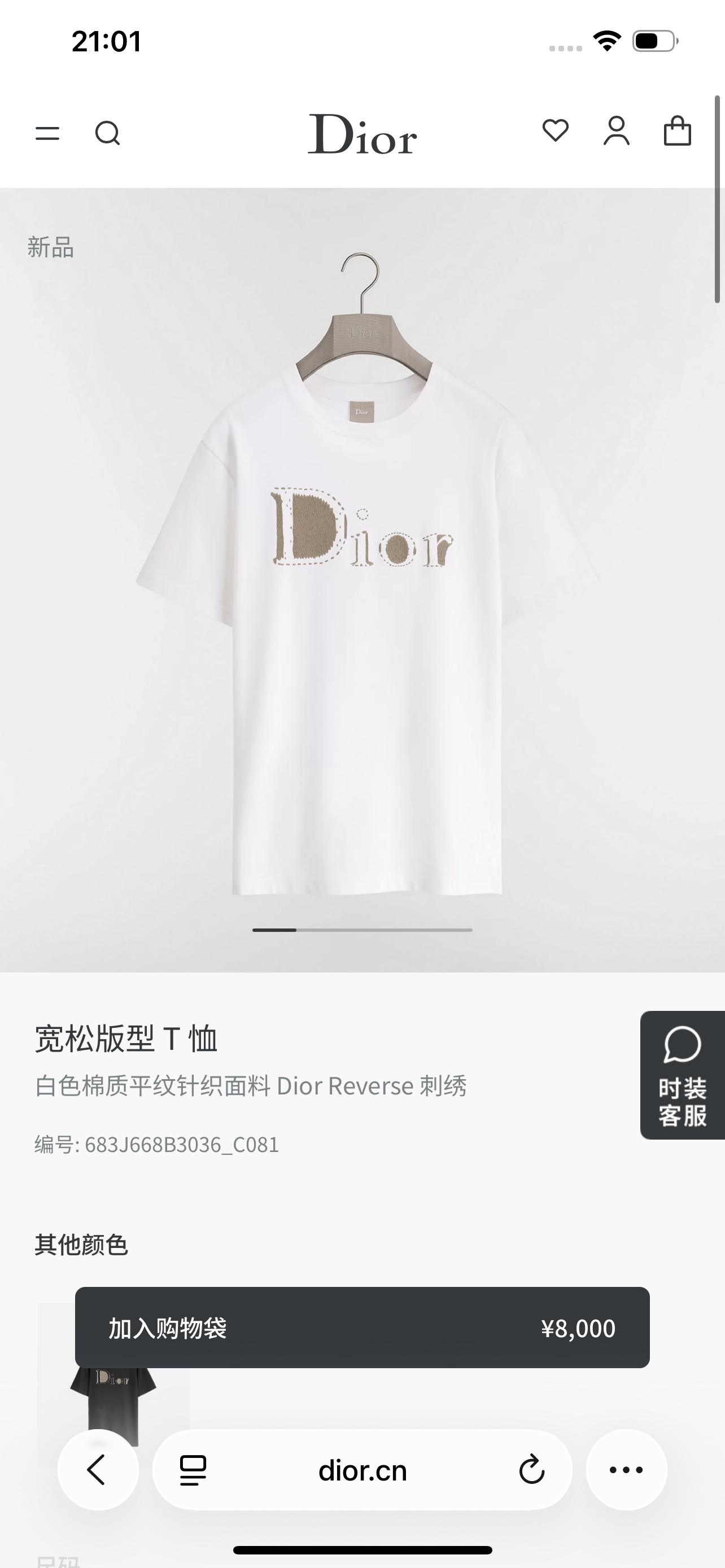The width and height of the screenshot is (725, 1568).
Task: Open the browser page tools icon
Action: pos(193,1470)
